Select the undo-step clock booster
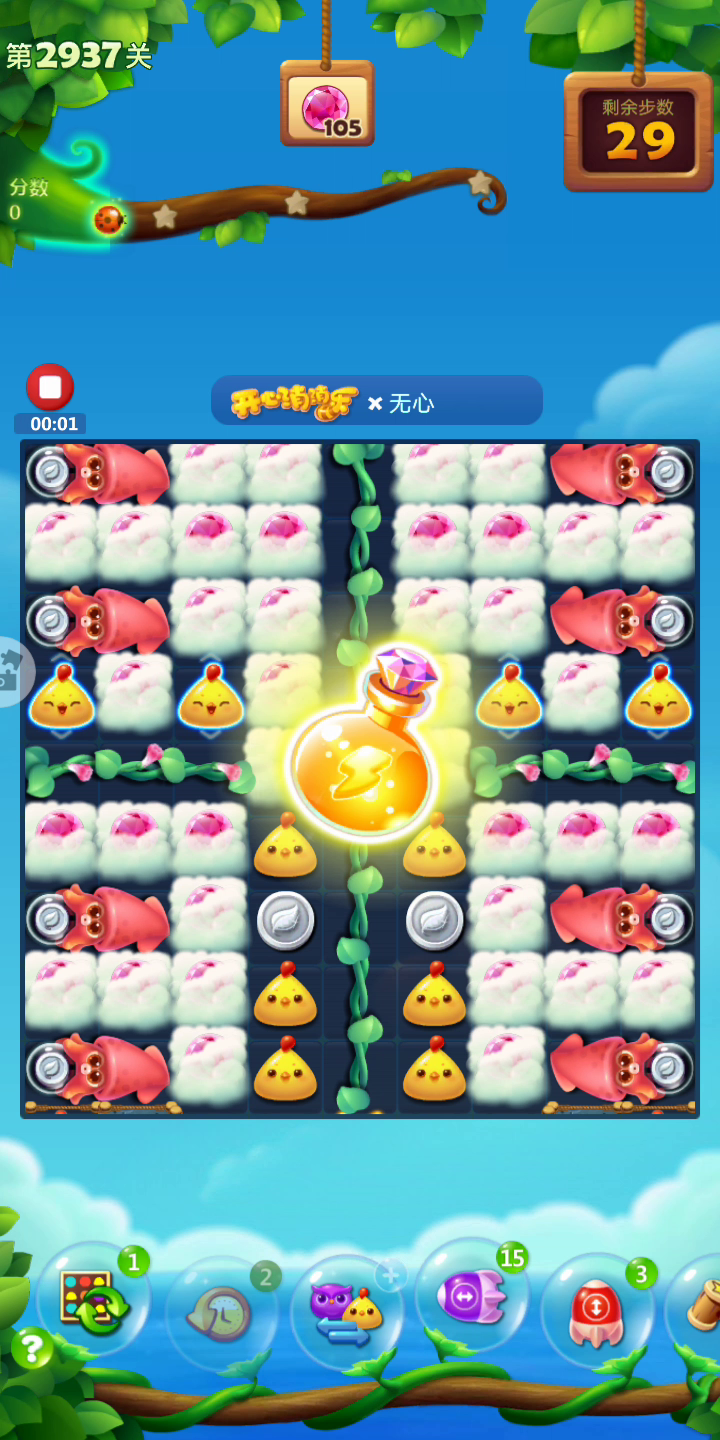 [x=222, y=1312]
